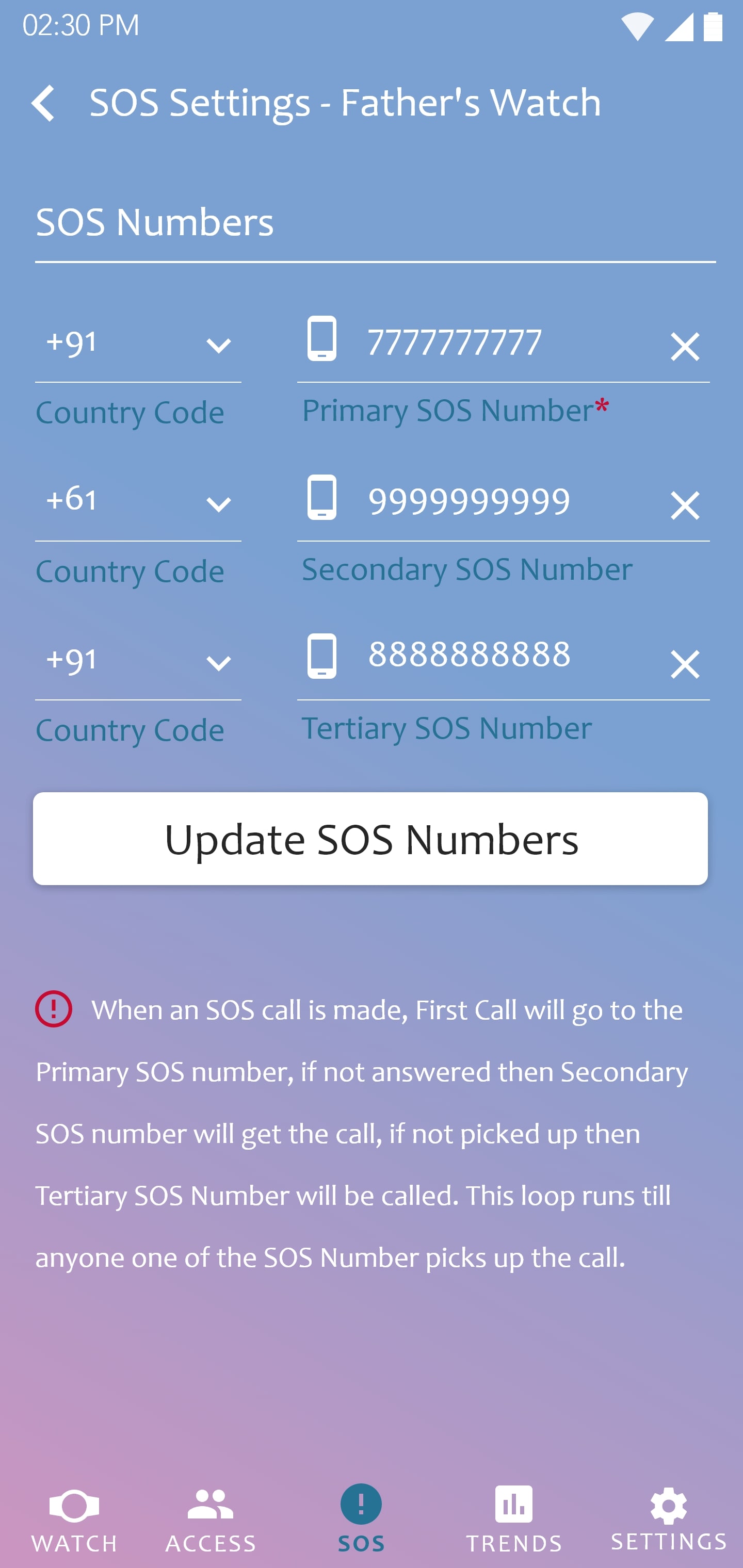Open country code dropdown for Tertiary SOS Number

pos(138,662)
